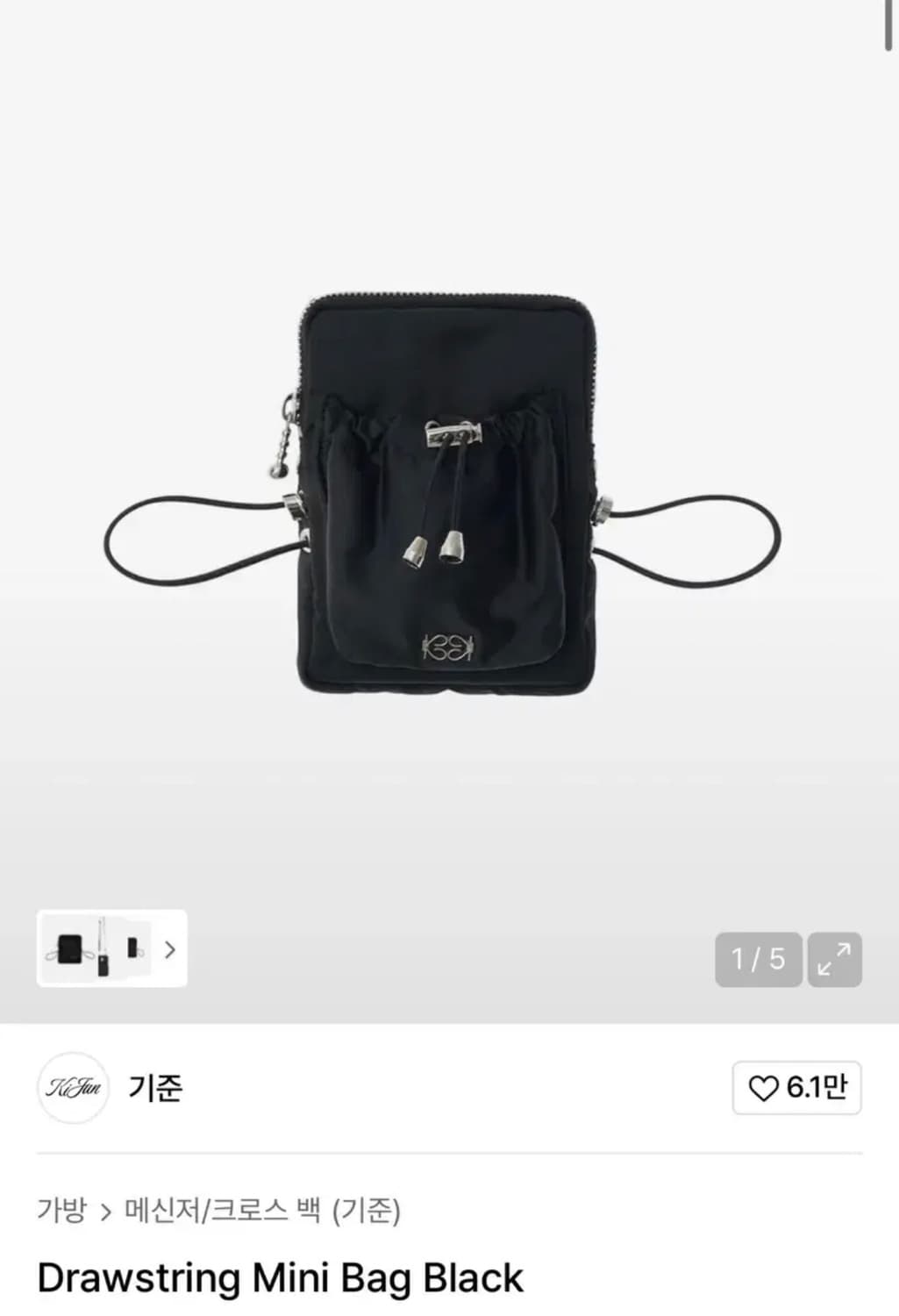Unlike the product via the heart toggle
Screen dimensions: 899x1316
pyautogui.click(x=764, y=1087)
